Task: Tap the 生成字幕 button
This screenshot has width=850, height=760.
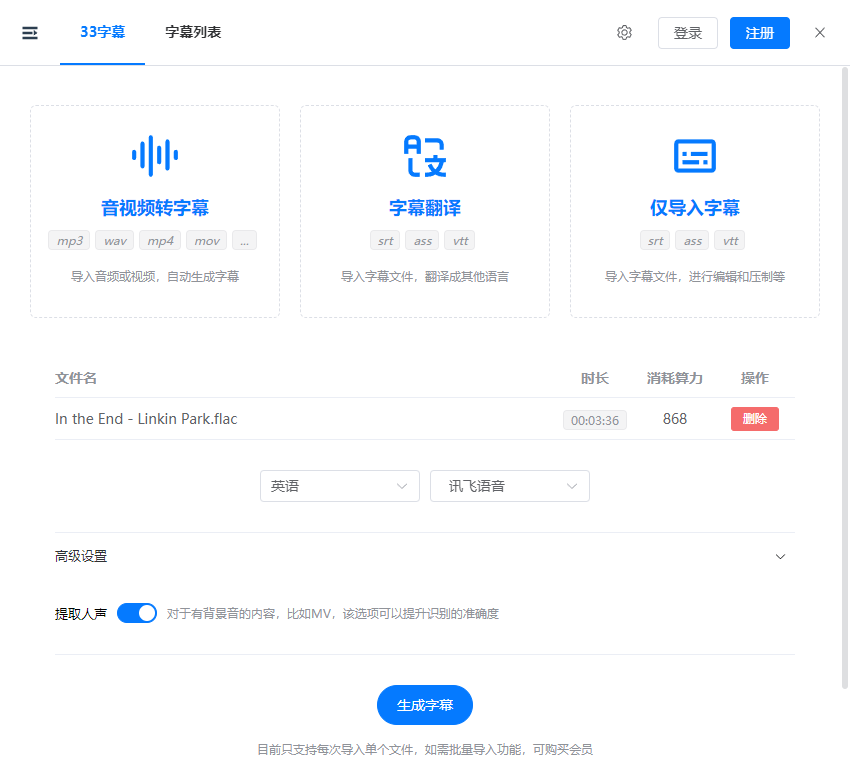Action: [425, 705]
